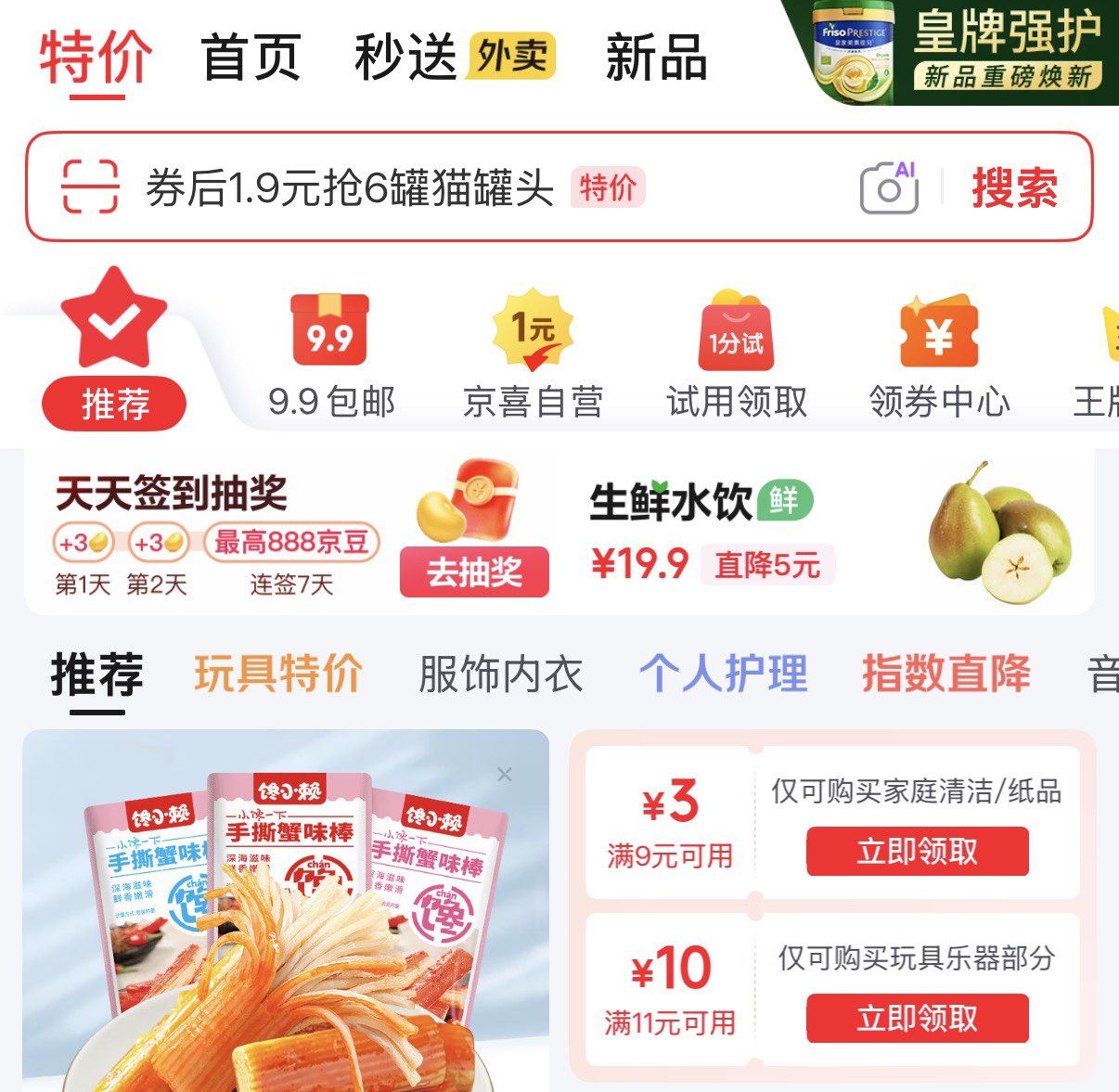Claim the ¥3 家庭清洁 coupon
The height and width of the screenshot is (1092, 1119).
click(917, 852)
